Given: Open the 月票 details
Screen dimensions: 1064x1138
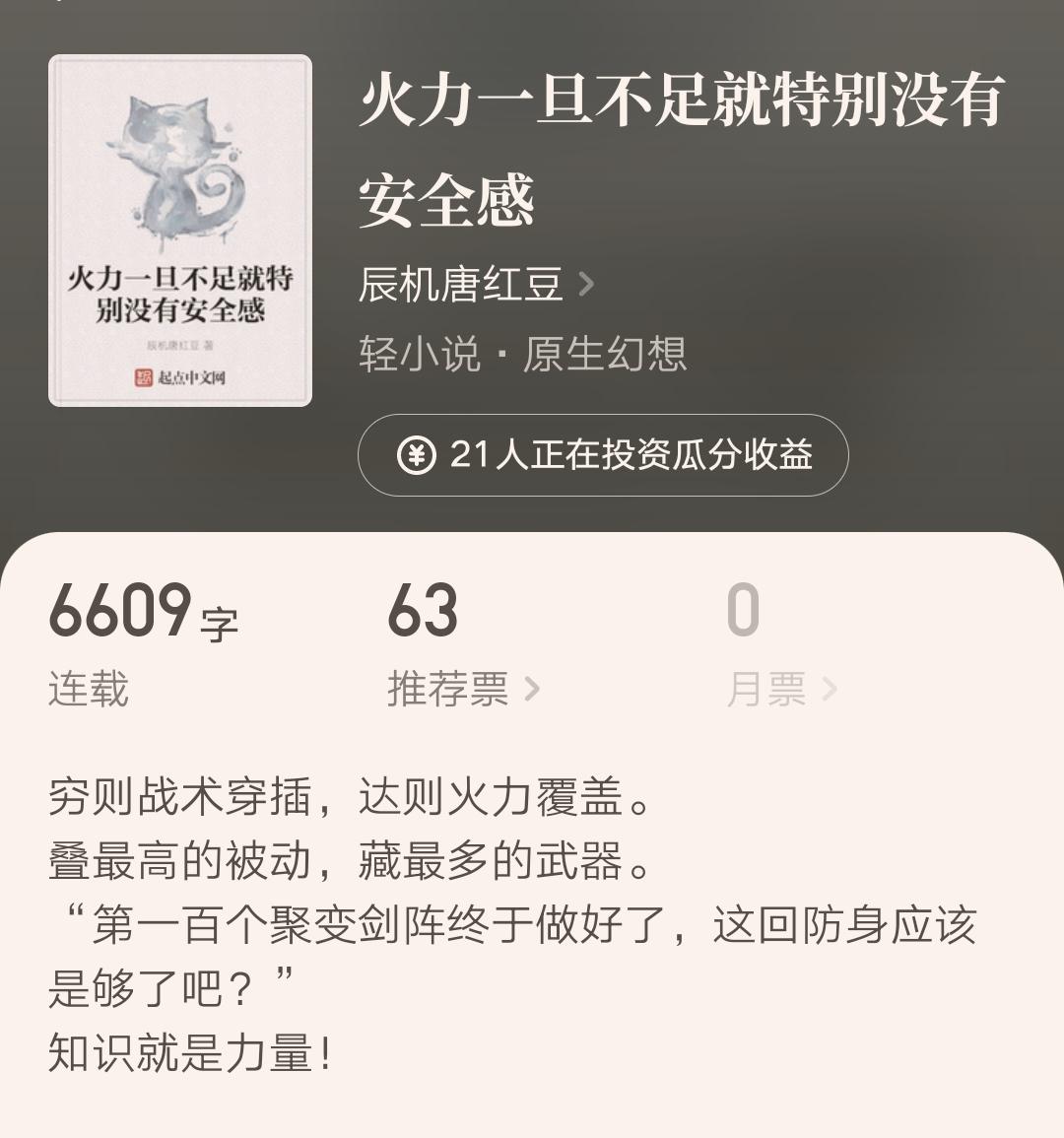Looking at the screenshot, I should pos(781,689).
